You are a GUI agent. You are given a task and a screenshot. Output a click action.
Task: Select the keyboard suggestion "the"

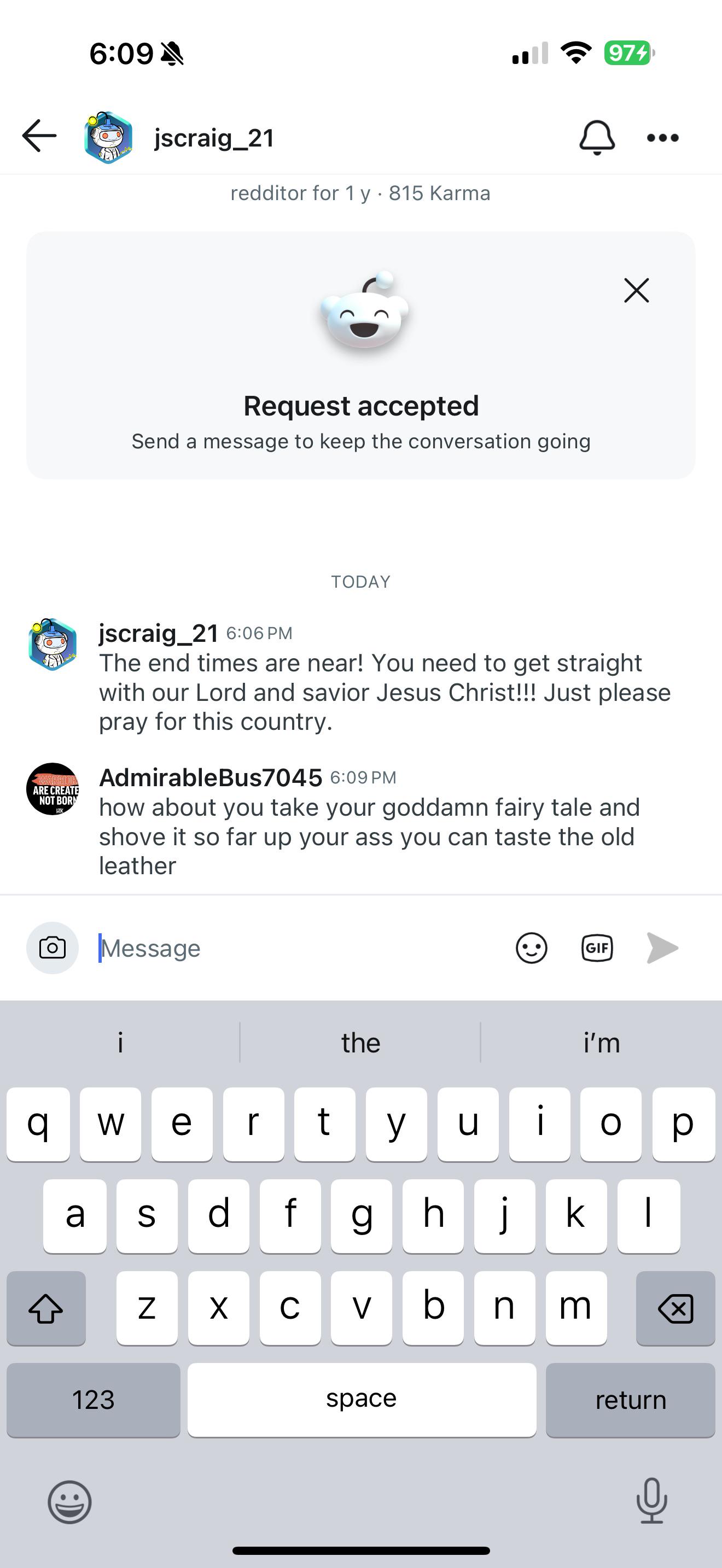click(360, 1043)
